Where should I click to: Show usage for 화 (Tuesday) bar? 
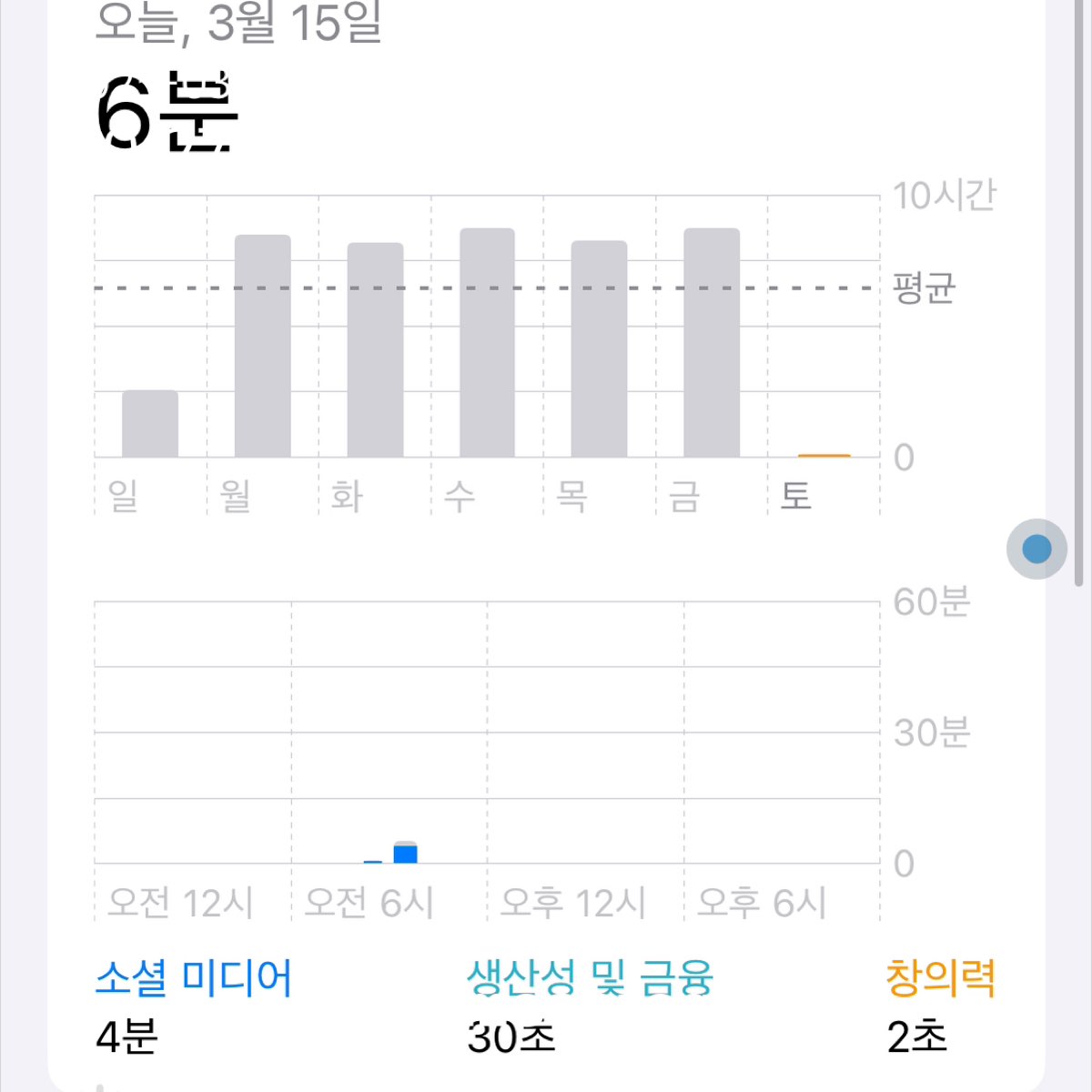[x=375, y=350]
